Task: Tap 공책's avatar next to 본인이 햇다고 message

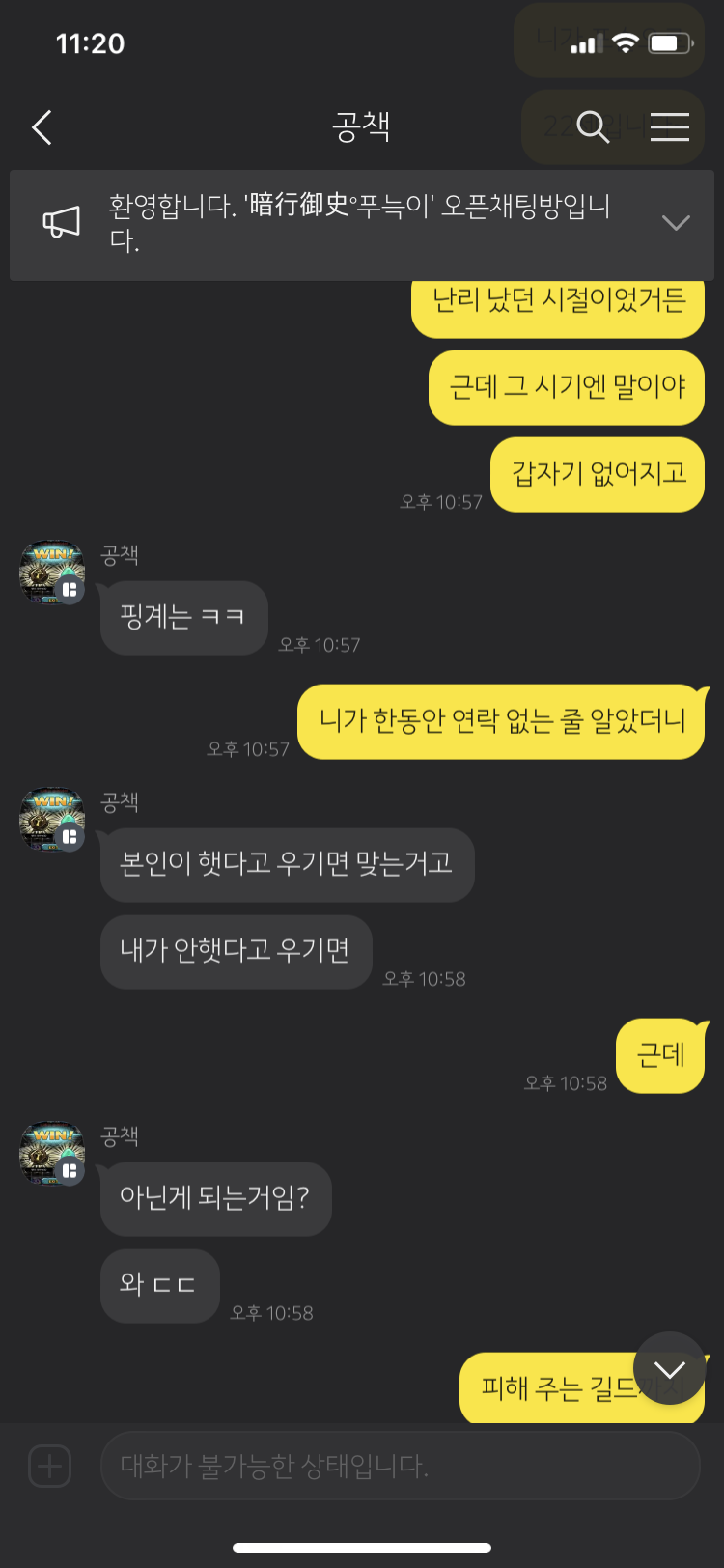Action: (52, 820)
